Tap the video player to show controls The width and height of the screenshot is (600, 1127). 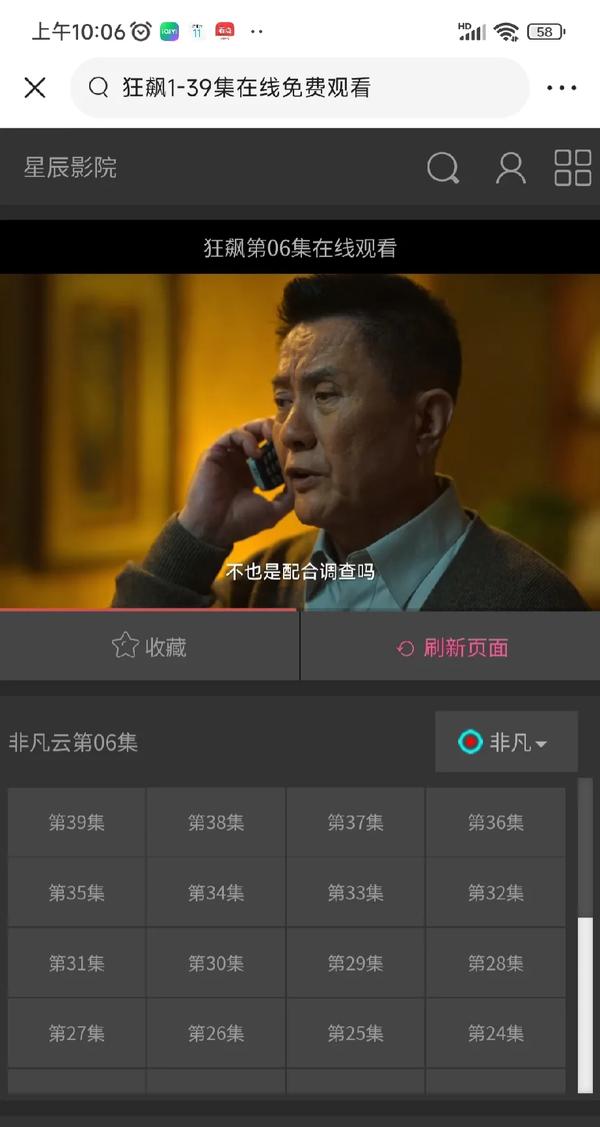coord(300,440)
